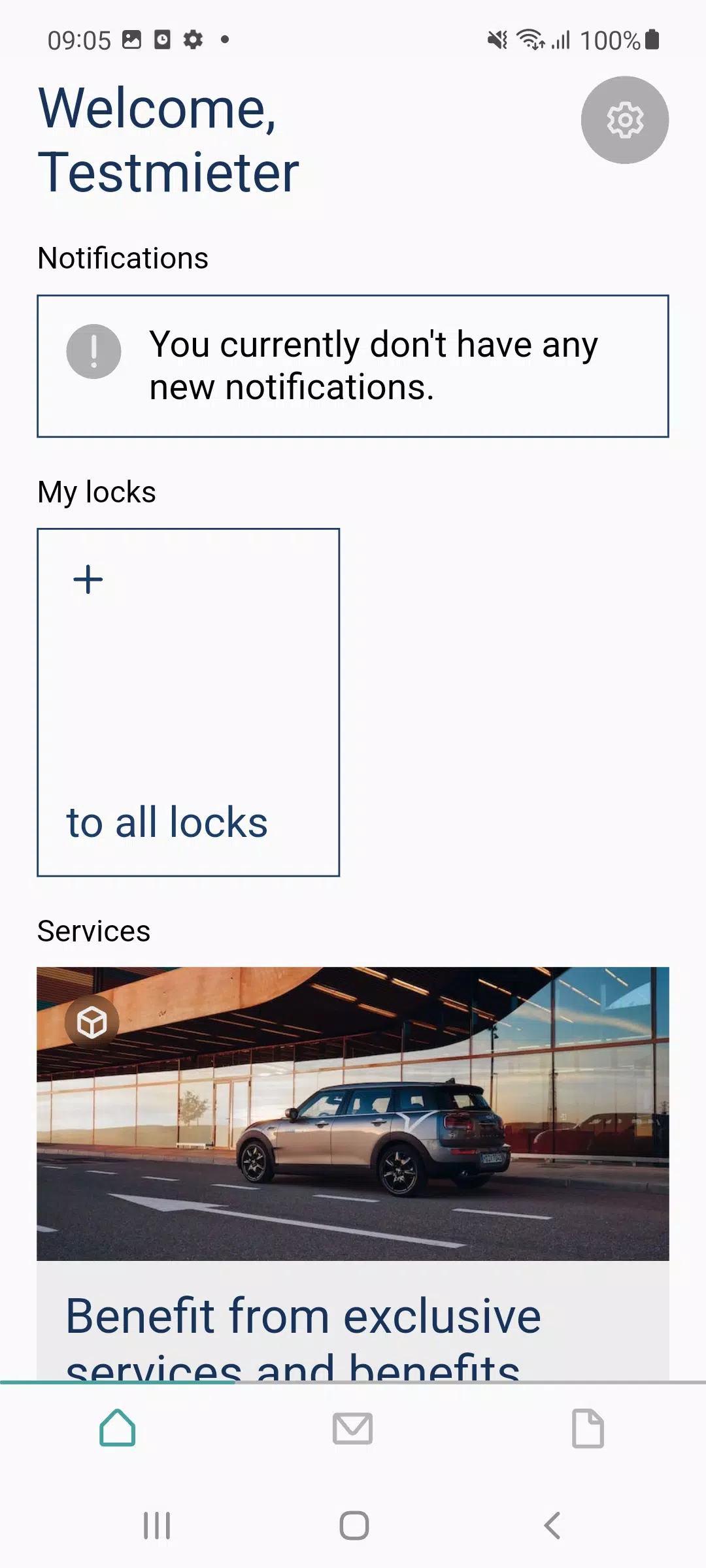Switch to the documents tab

coord(588,1428)
